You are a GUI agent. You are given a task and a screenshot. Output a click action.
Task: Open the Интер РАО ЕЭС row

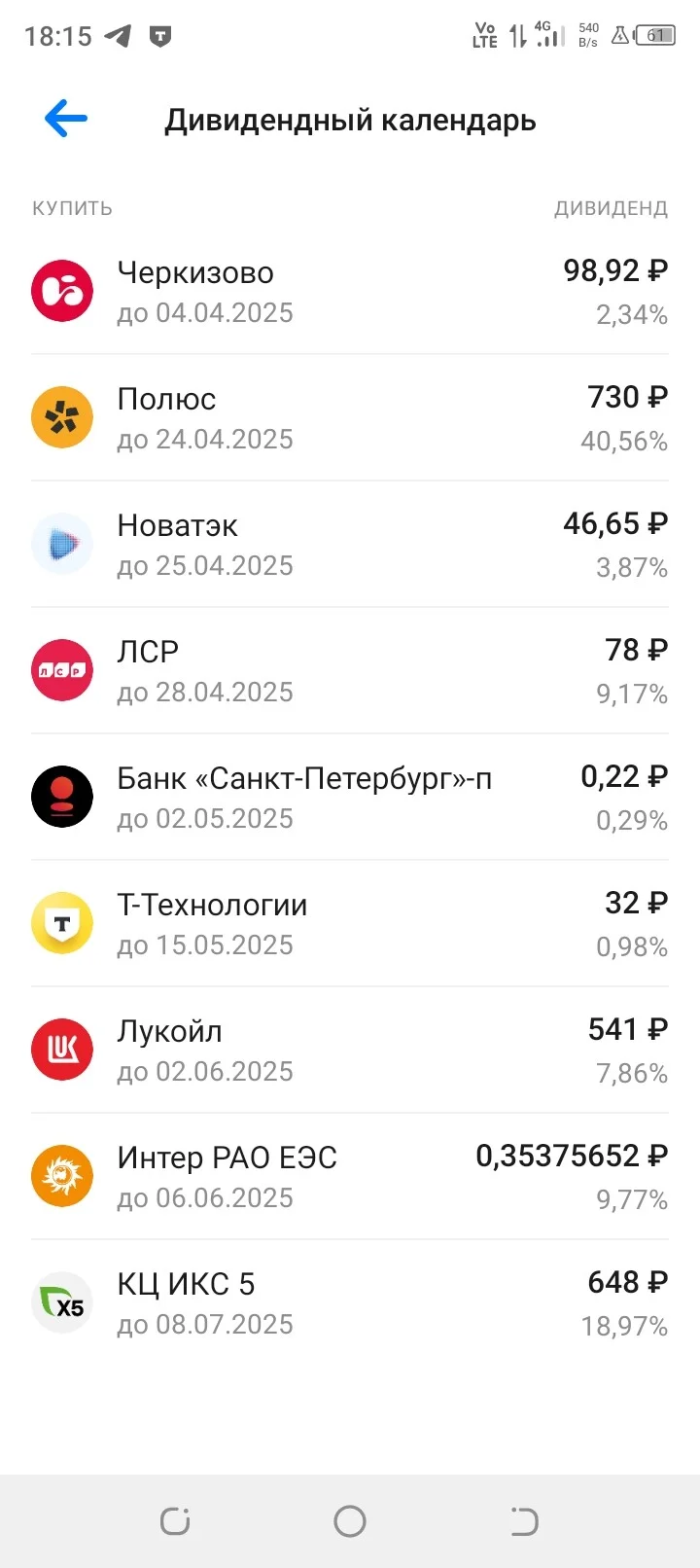pyautogui.click(x=350, y=1176)
